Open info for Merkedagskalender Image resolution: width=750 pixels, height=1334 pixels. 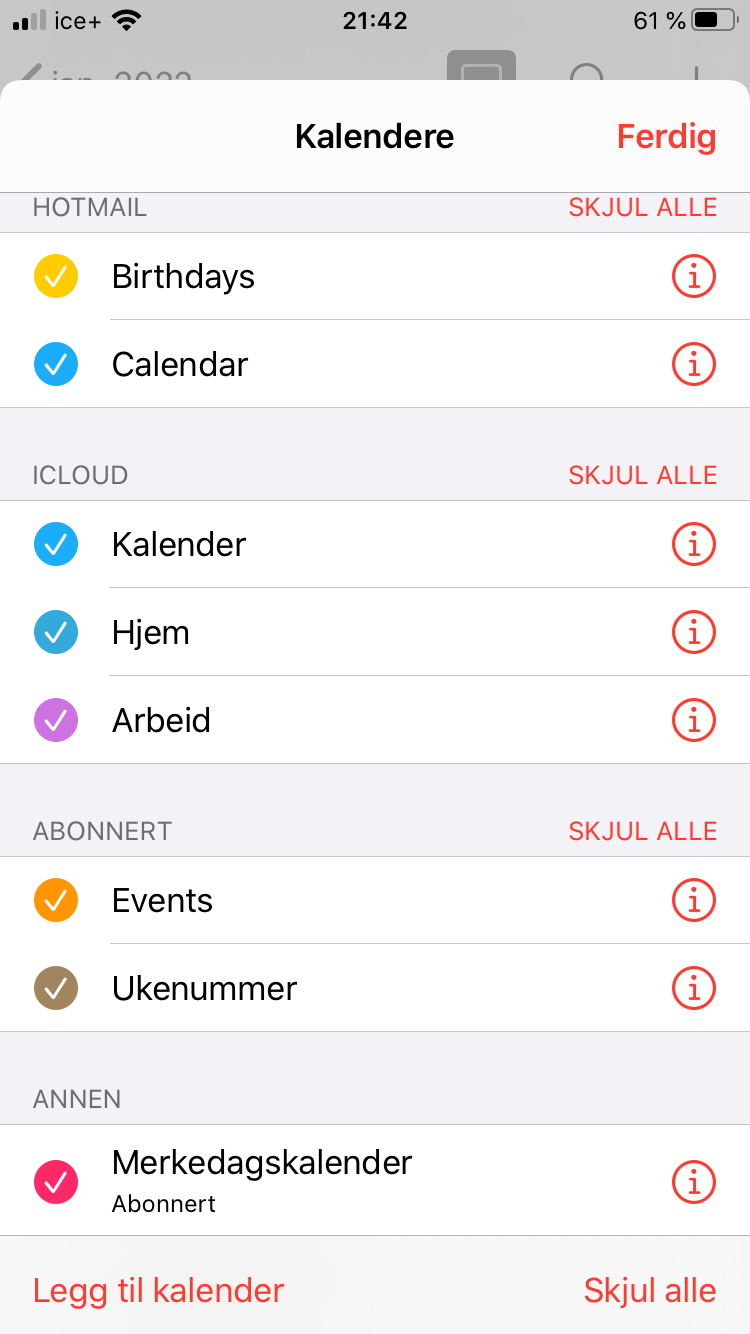[694, 1181]
